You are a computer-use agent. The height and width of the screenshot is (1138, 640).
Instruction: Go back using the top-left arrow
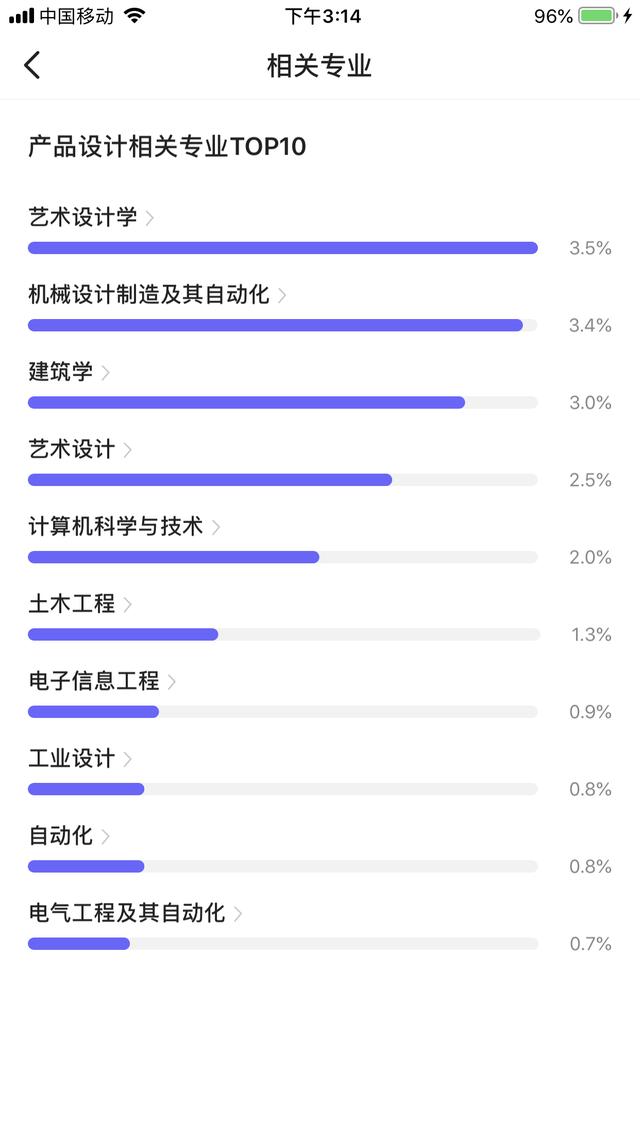point(32,65)
